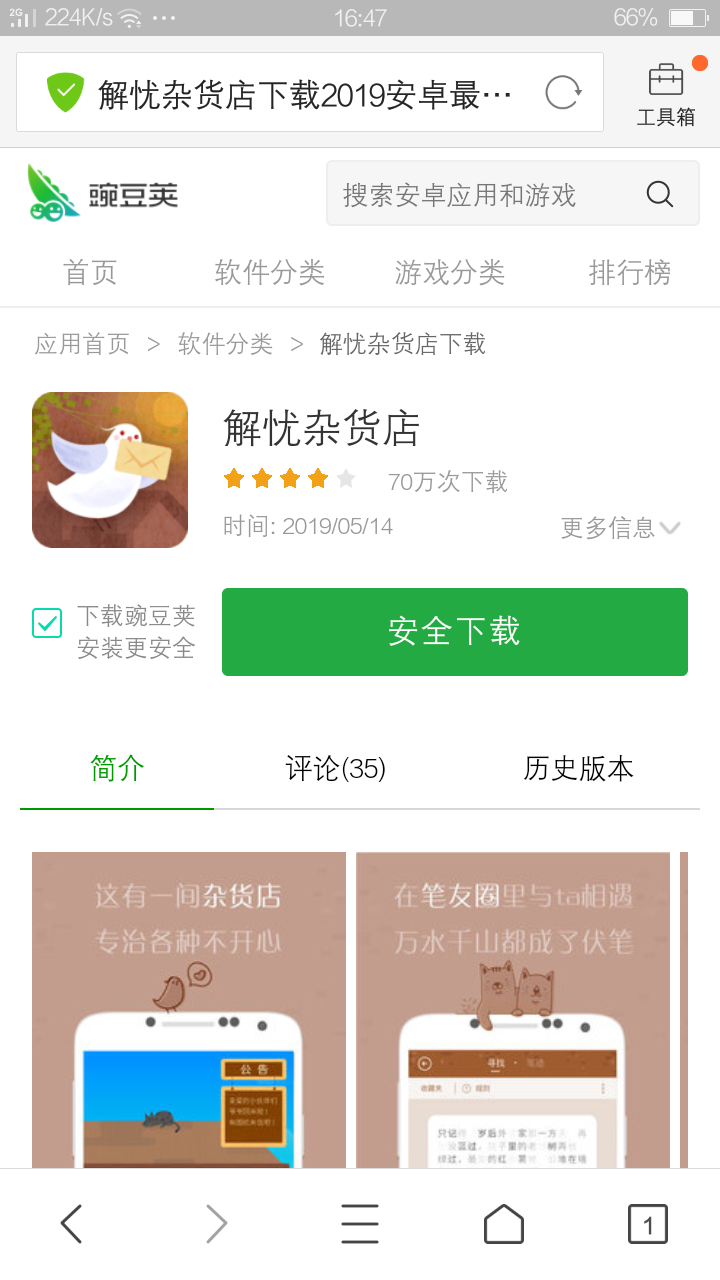Go back using the left arrow icon

coord(72,1222)
